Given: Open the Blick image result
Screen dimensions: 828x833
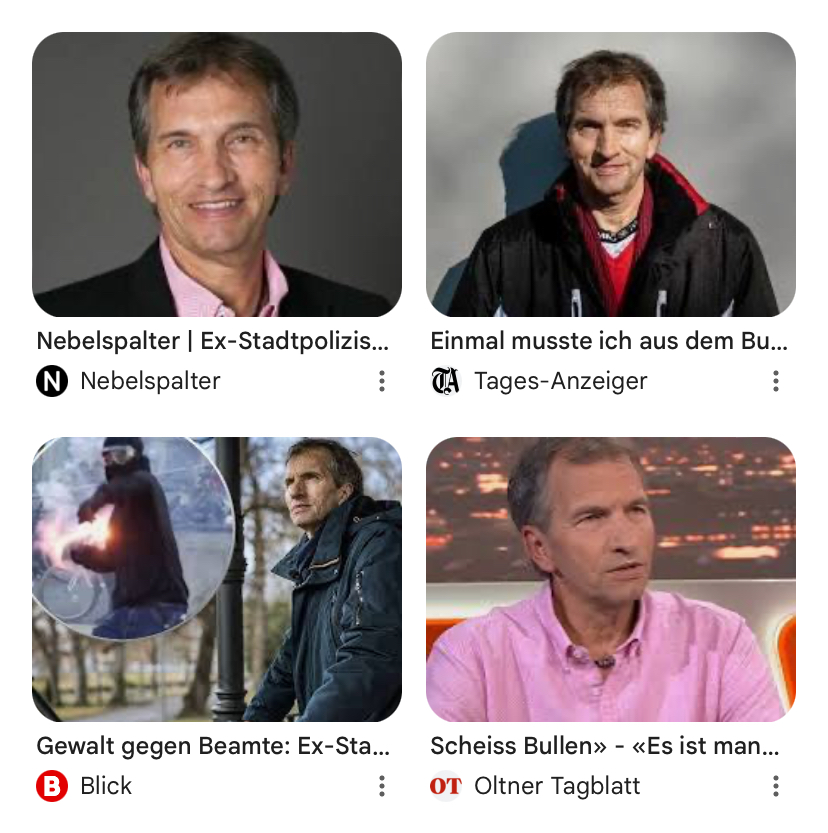Looking at the screenshot, I should click(x=217, y=579).
